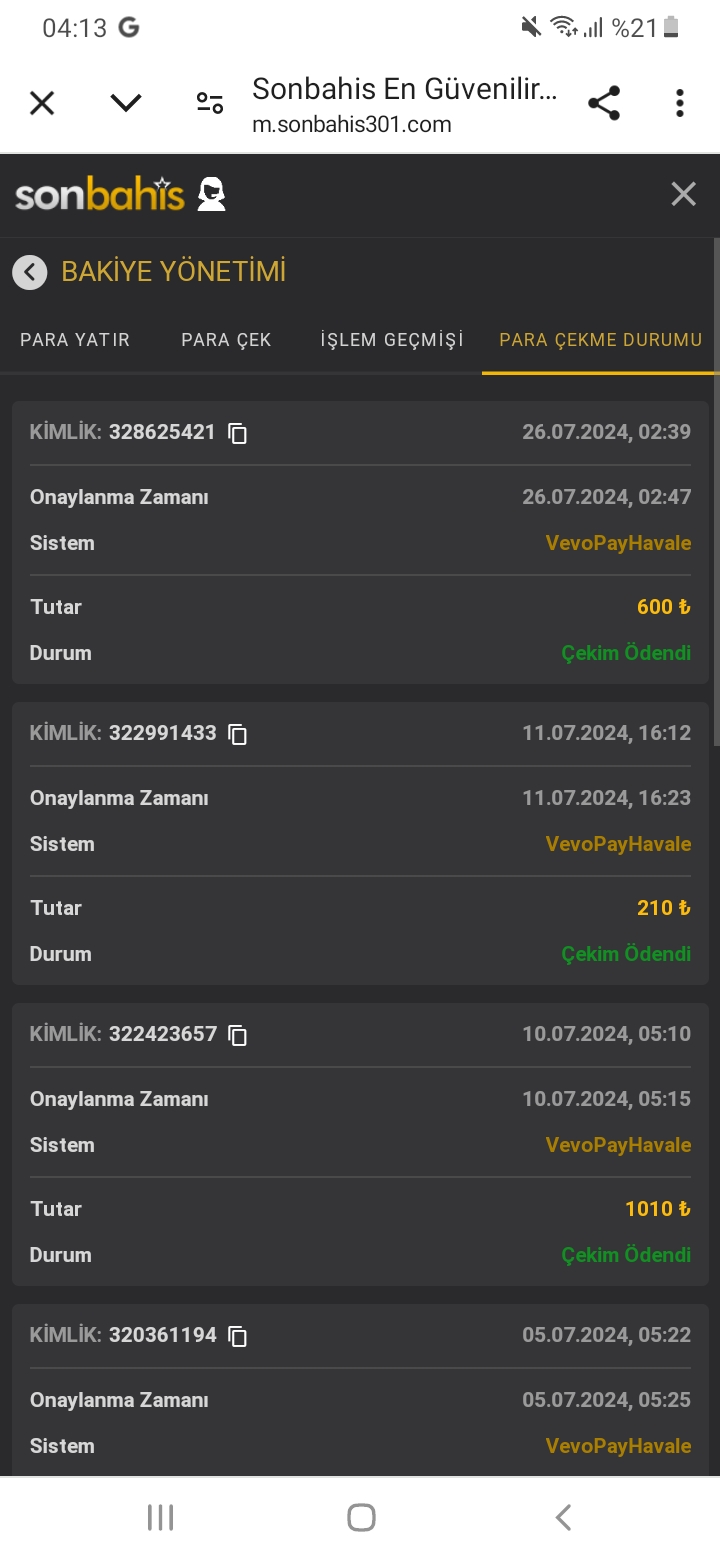
Task: Select the PARA ÇEK tab
Action: click(x=226, y=340)
